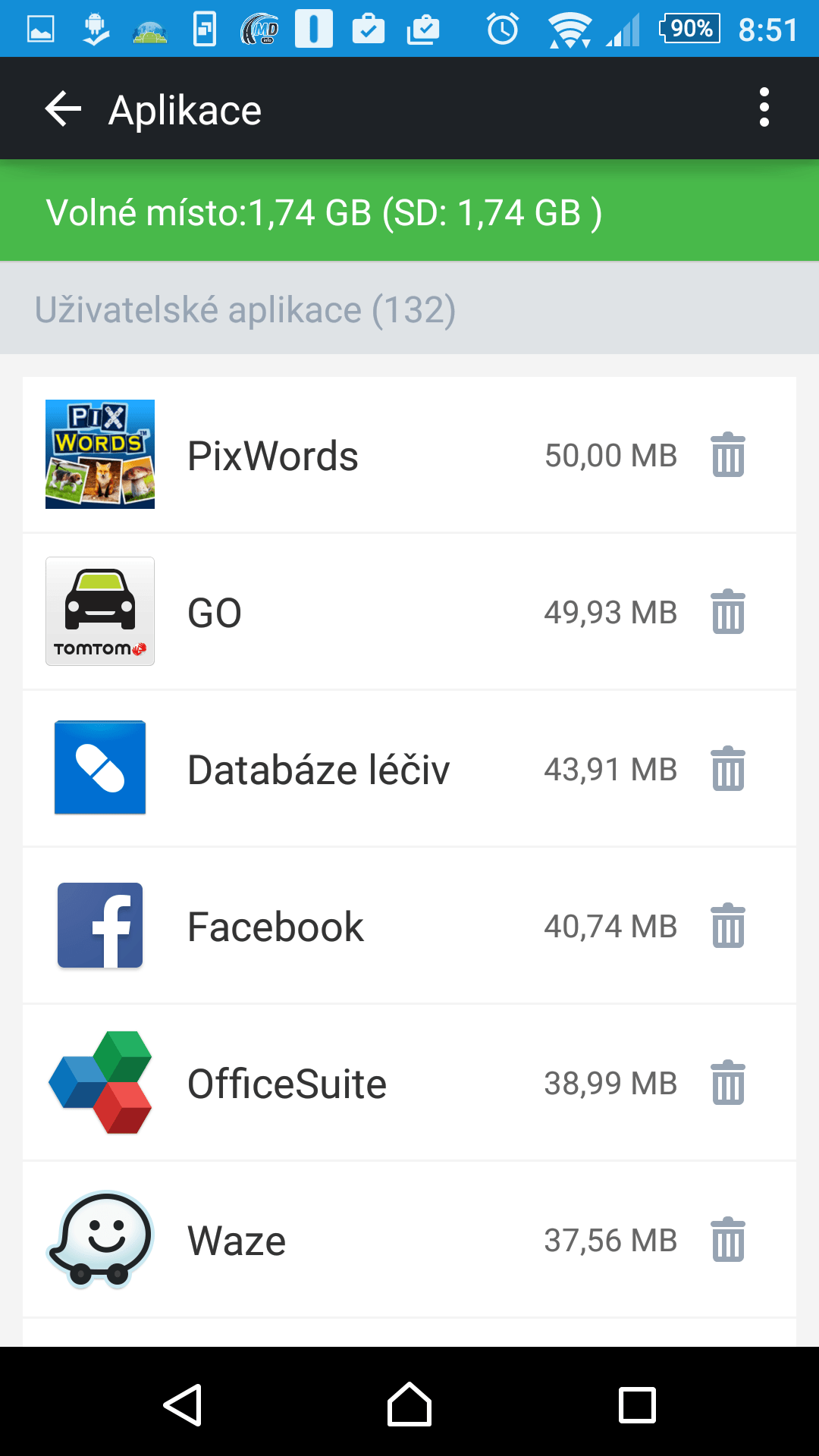Image resolution: width=819 pixels, height=1456 pixels.
Task: Uninstall Facebook via its trash icon
Action: pyautogui.click(x=728, y=926)
